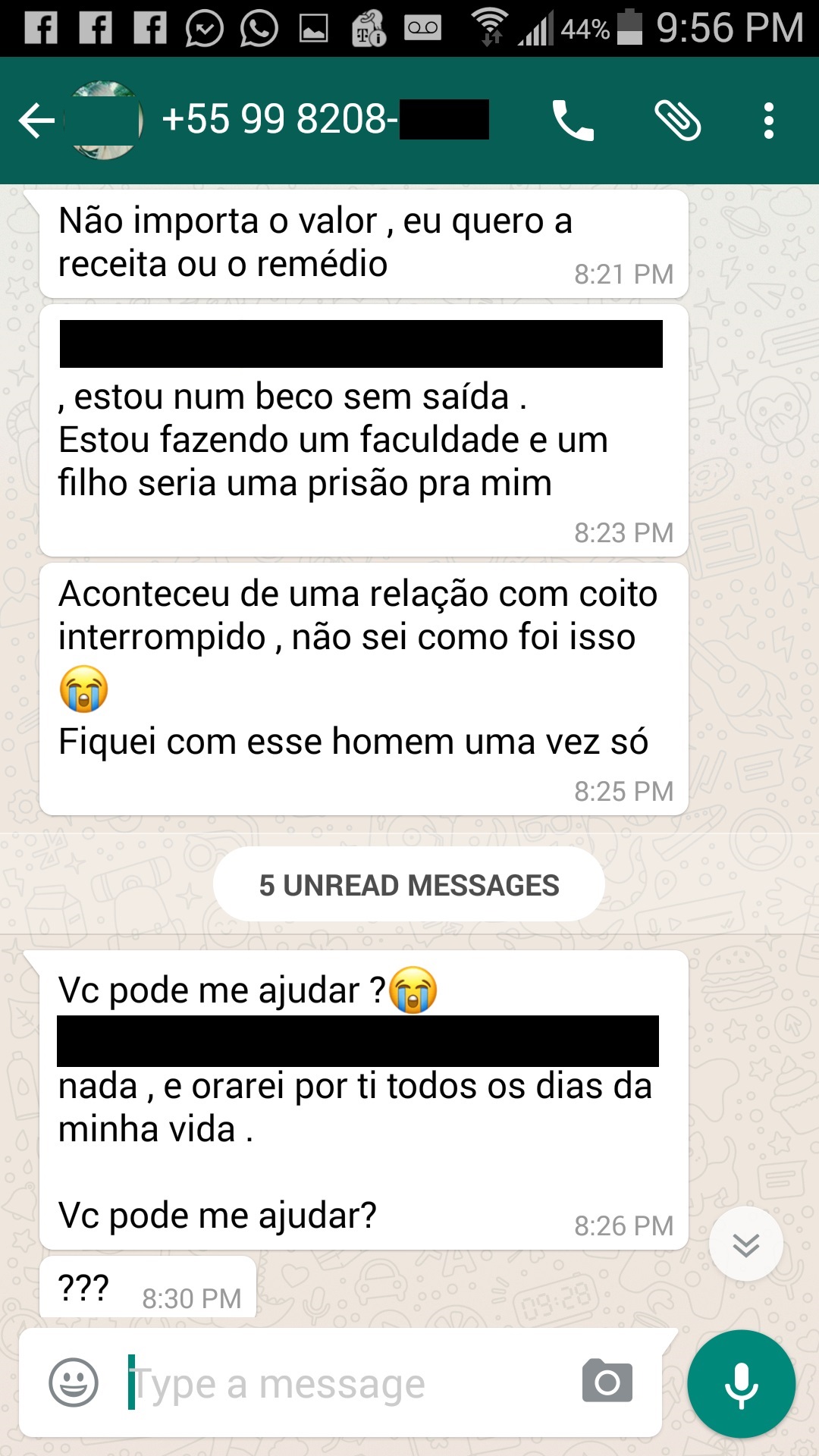Image resolution: width=819 pixels, height=1456 pixels.
Task: Open the attachment paperclip menu
Action: point(677,121)
